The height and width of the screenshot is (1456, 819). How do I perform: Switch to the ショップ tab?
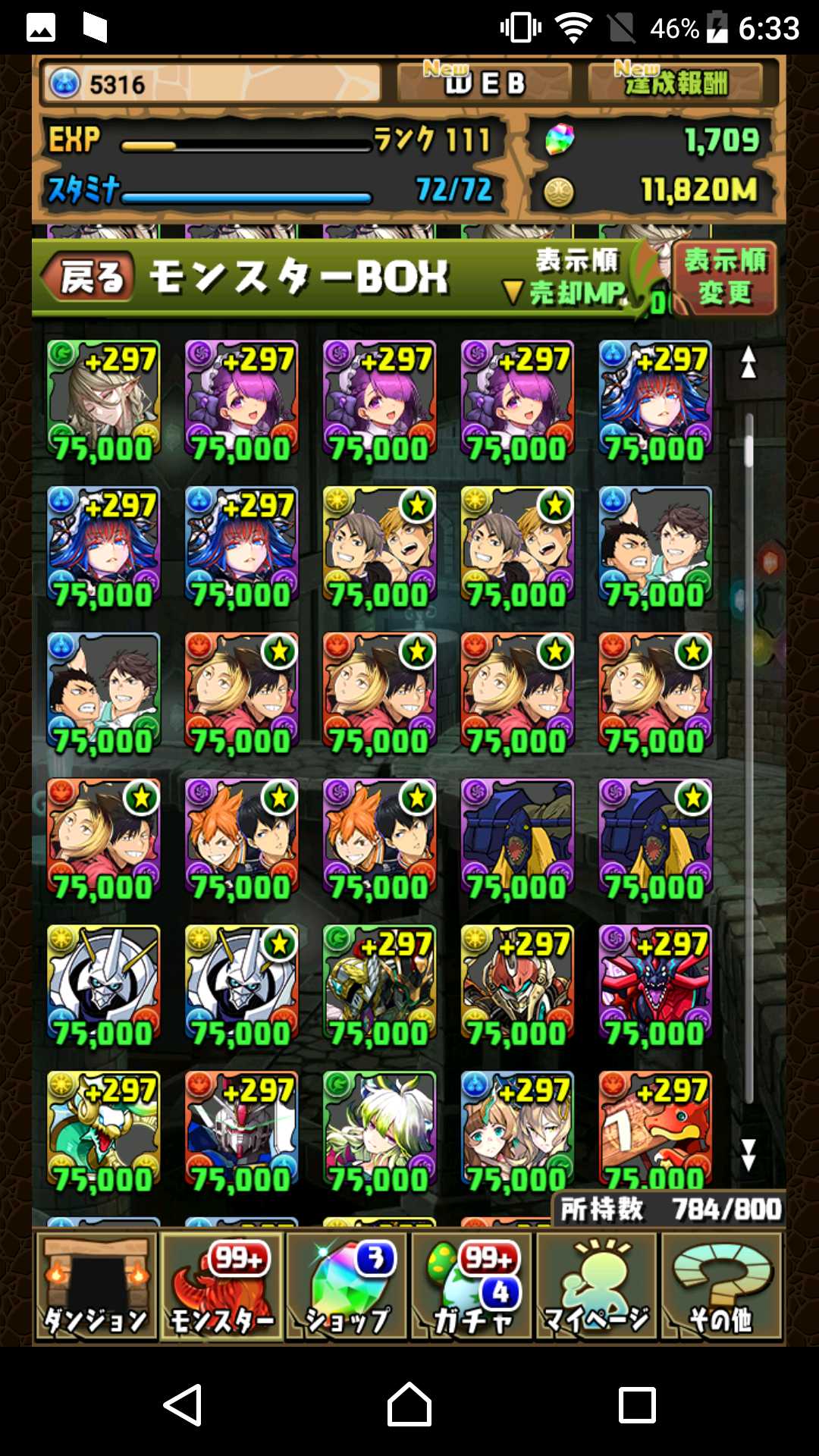pos(347,1286)
